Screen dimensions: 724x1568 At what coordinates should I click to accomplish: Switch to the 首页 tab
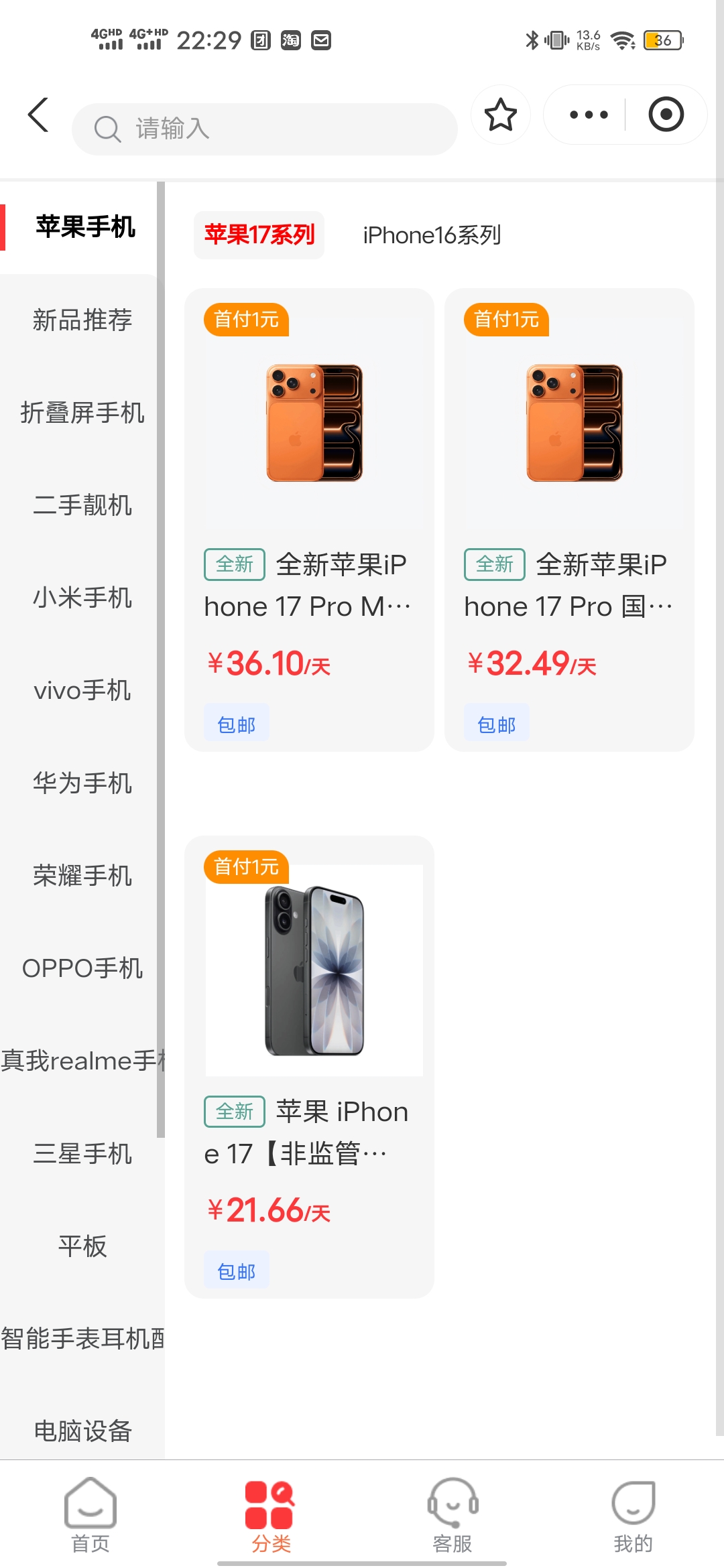[x=90, y=1514]
